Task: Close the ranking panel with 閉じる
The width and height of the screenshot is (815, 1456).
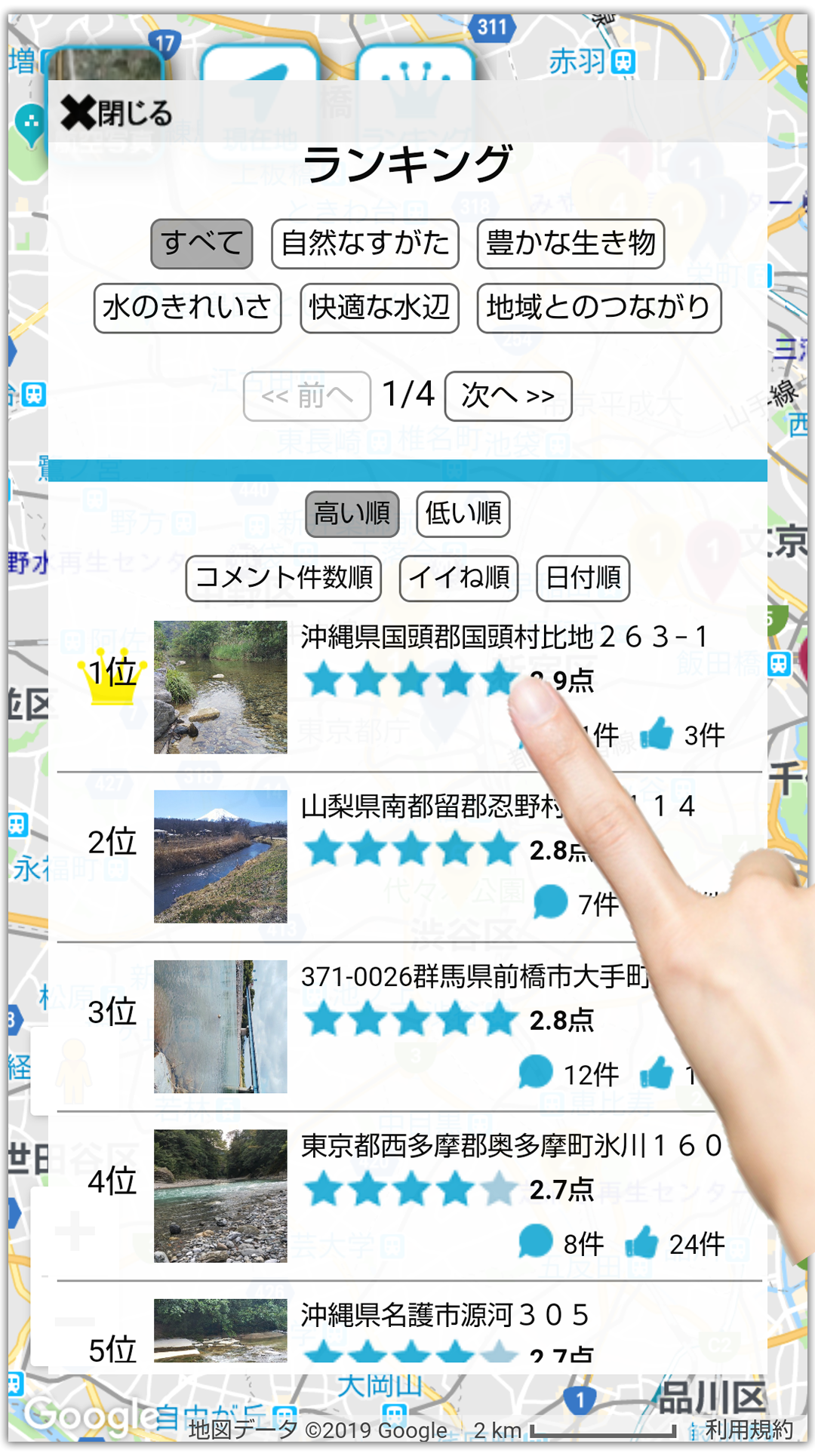Action: click(117, 113)
